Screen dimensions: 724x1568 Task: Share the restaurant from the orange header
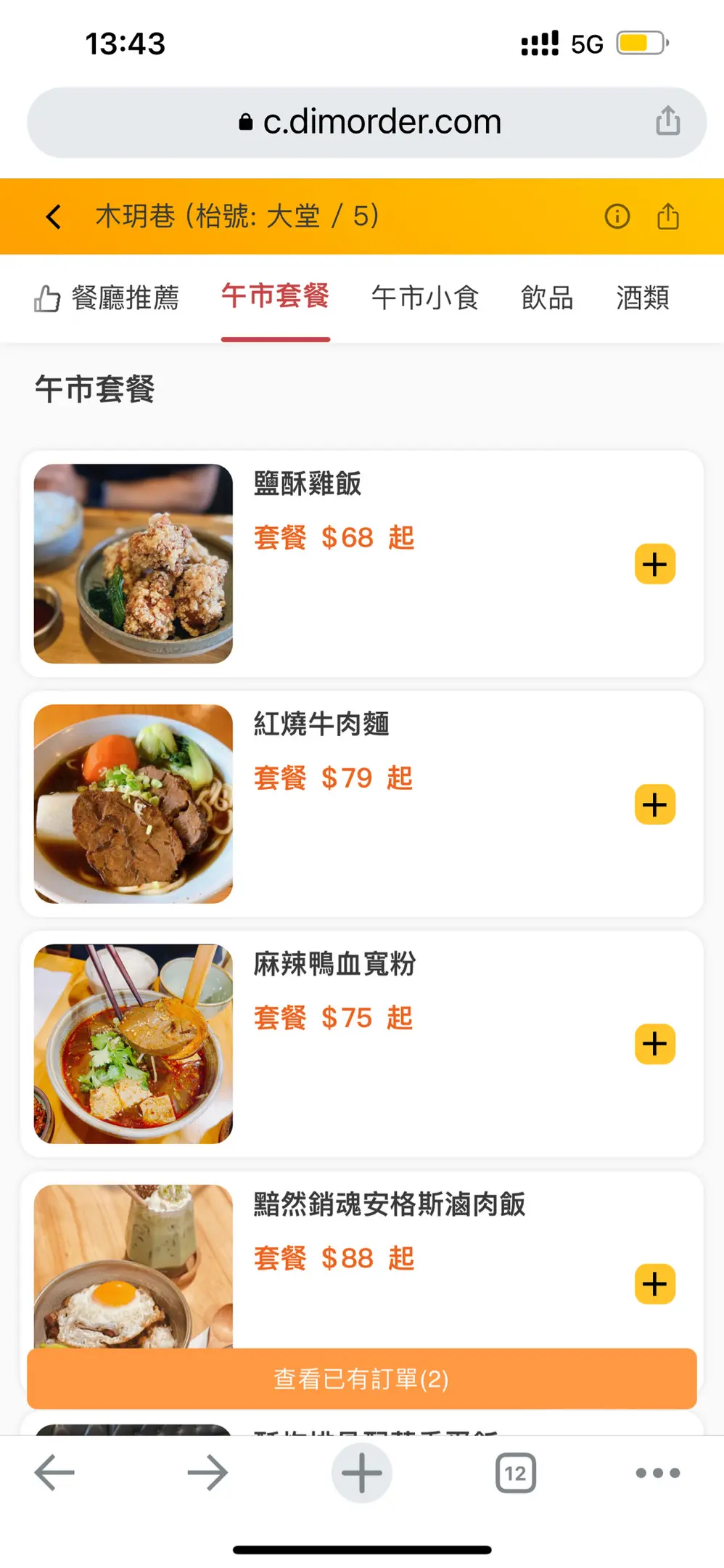click(x=667, y=216)
